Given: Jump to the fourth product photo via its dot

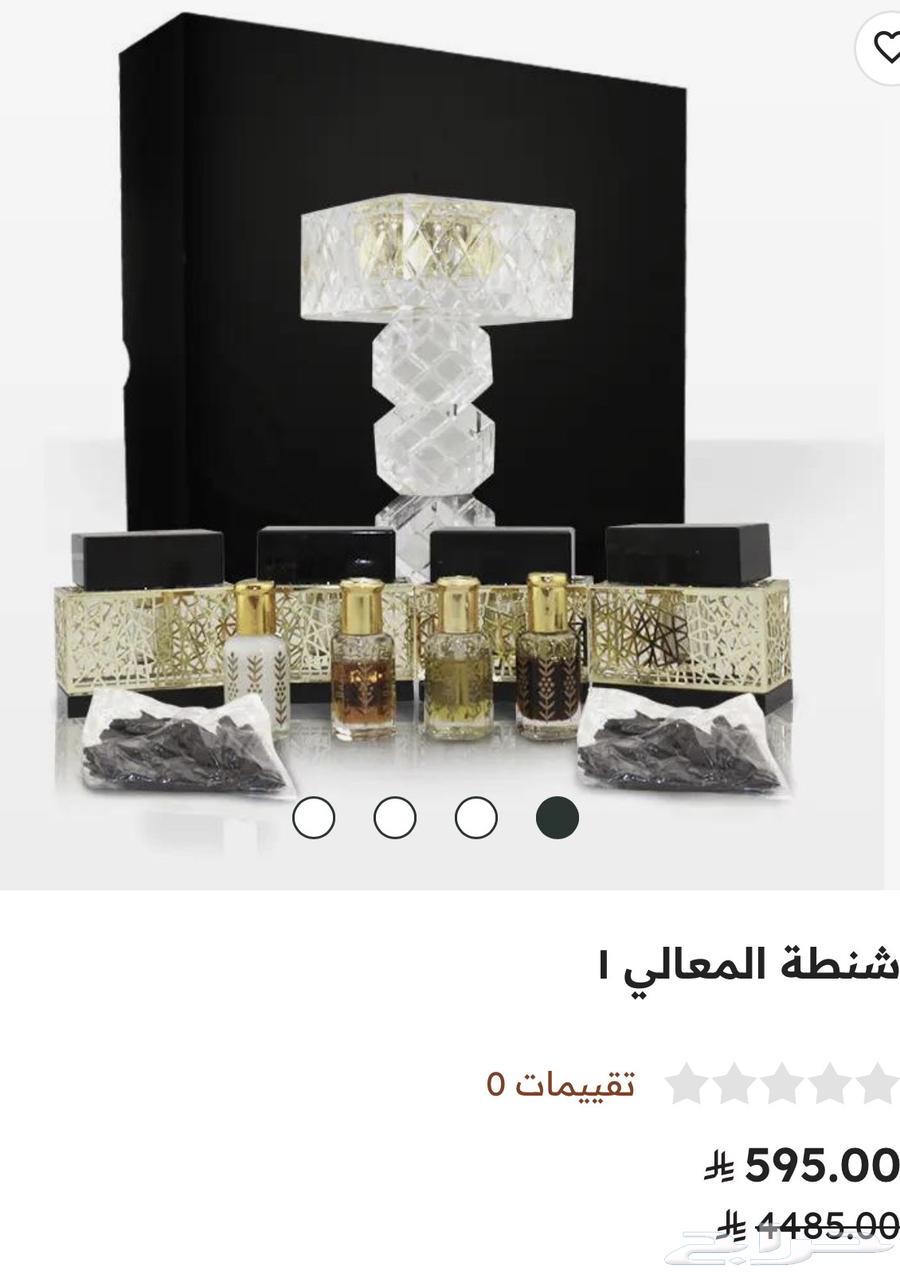Looking at the screenshot, I should coord(556,818).
